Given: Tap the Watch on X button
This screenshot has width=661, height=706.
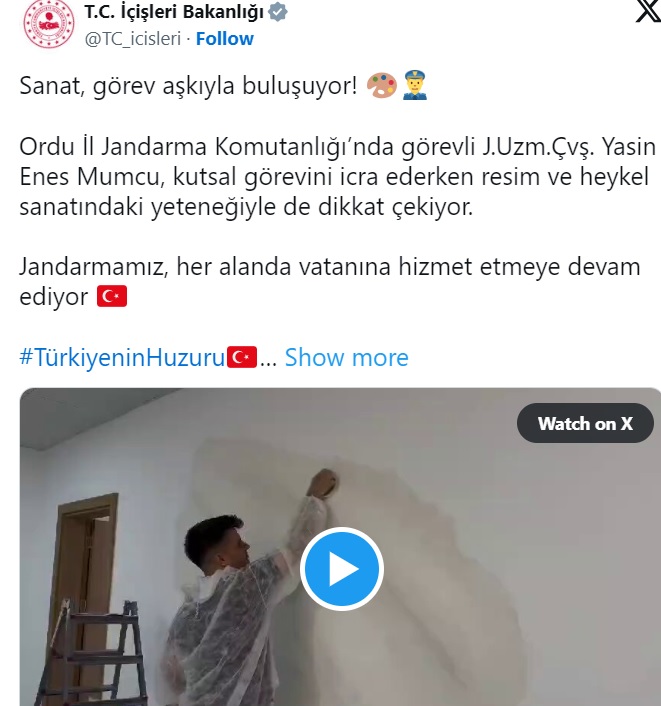Looking at the screenshot, I should [x=585, y=424].
